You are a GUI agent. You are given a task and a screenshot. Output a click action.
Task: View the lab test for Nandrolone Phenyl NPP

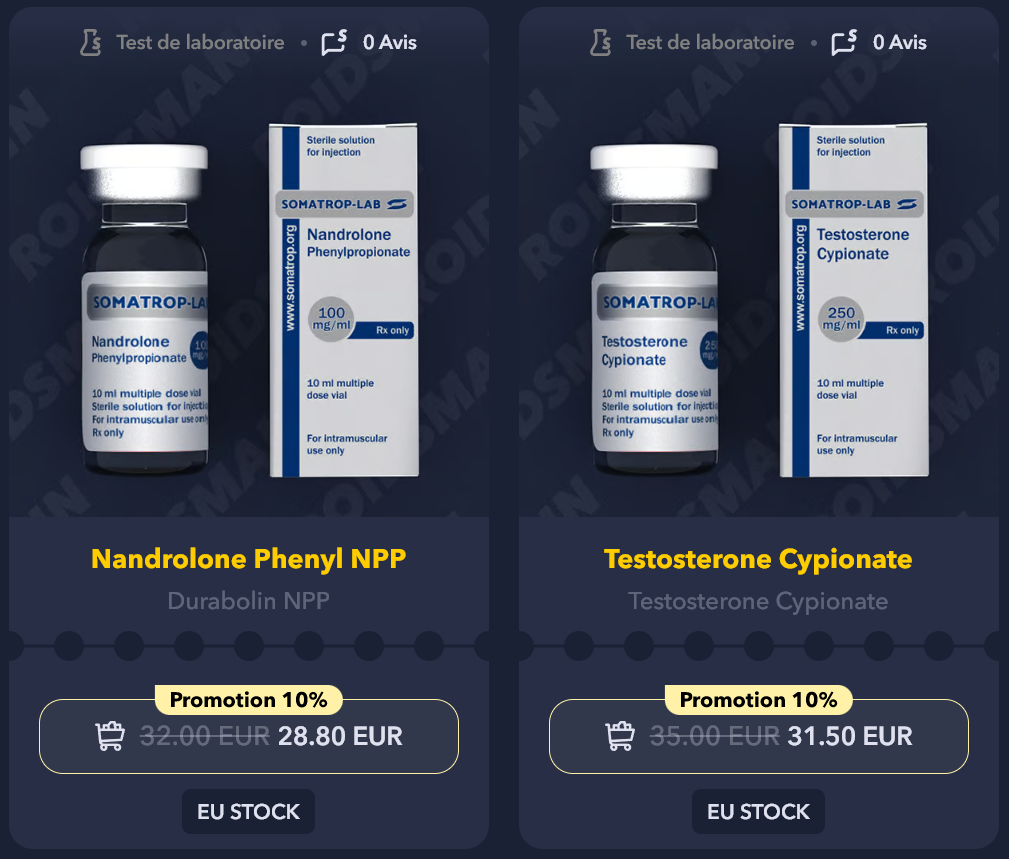click(182, 43)
